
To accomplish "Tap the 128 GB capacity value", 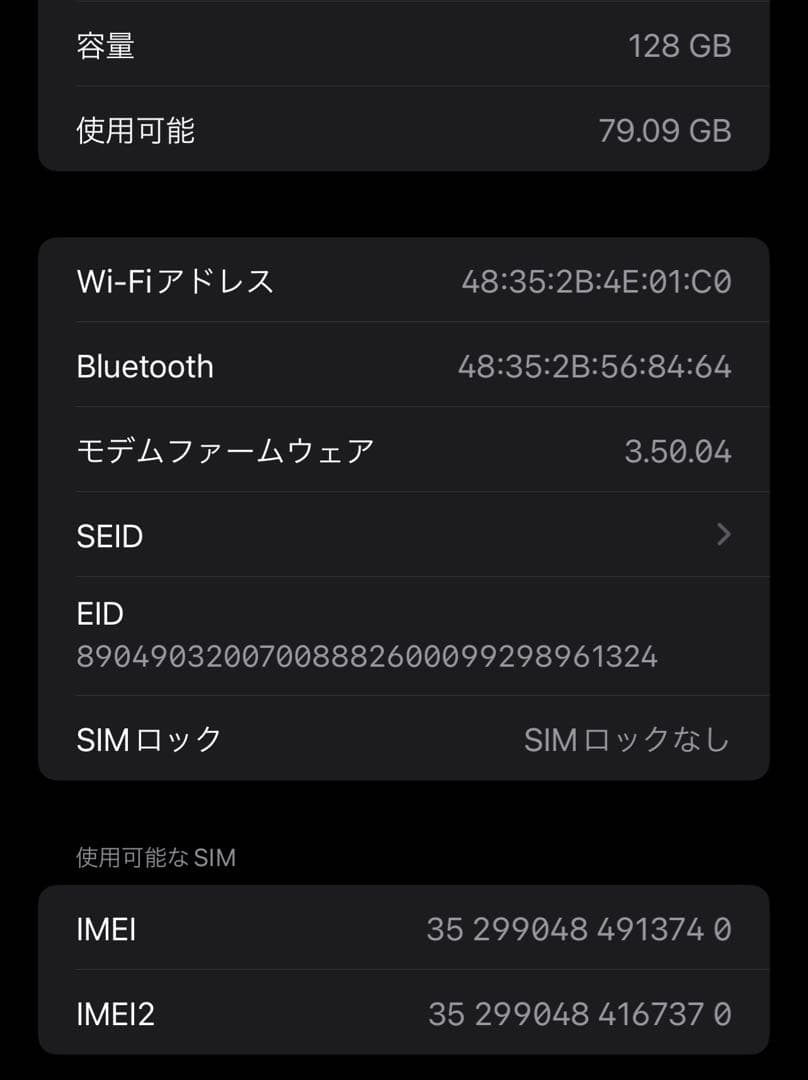I will coord(680,45).
